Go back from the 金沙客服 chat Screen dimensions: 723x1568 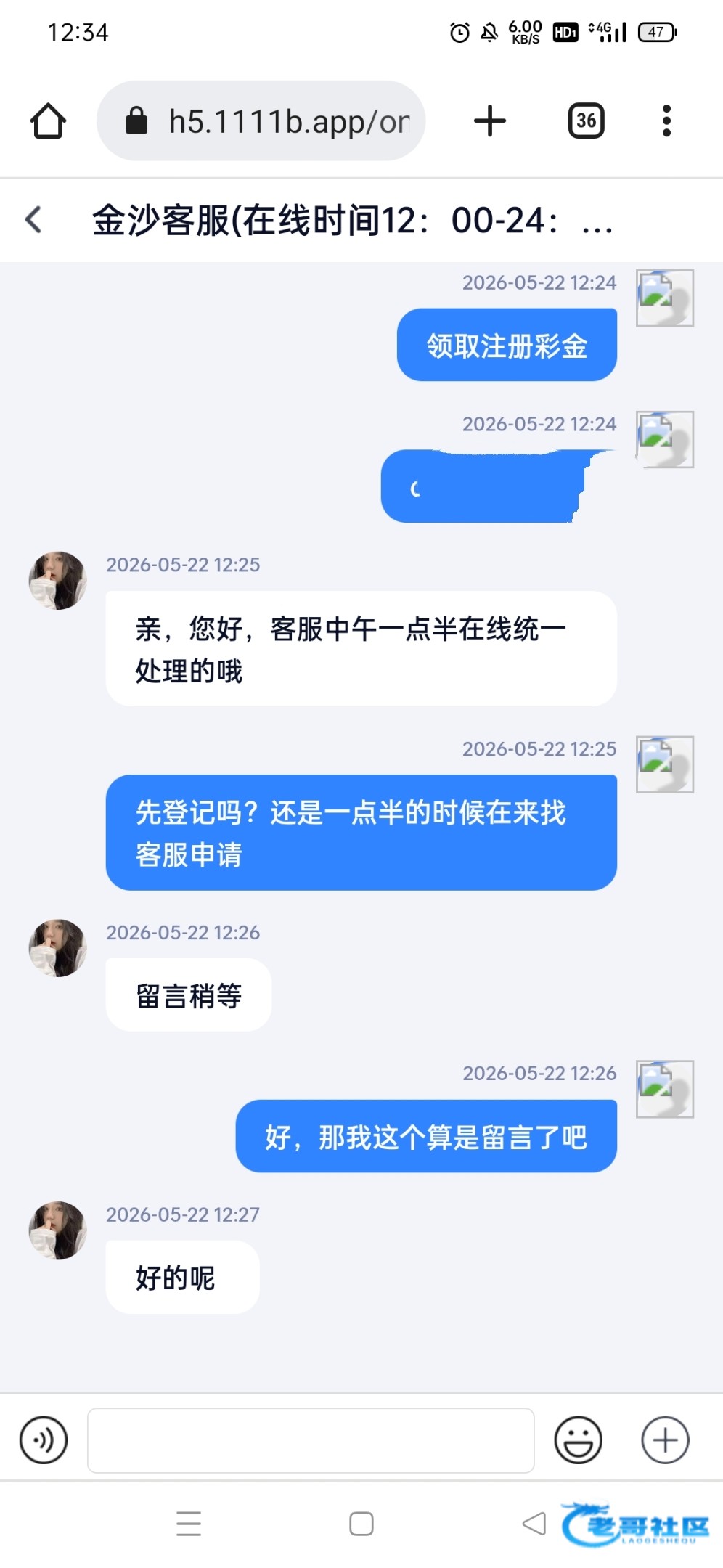(x=33, y=219)
